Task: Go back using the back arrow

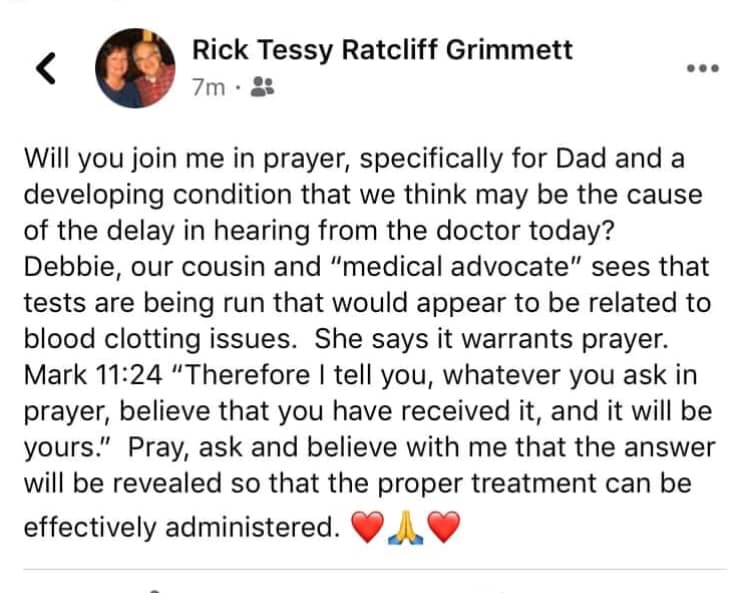Action: tap(45, 67)
